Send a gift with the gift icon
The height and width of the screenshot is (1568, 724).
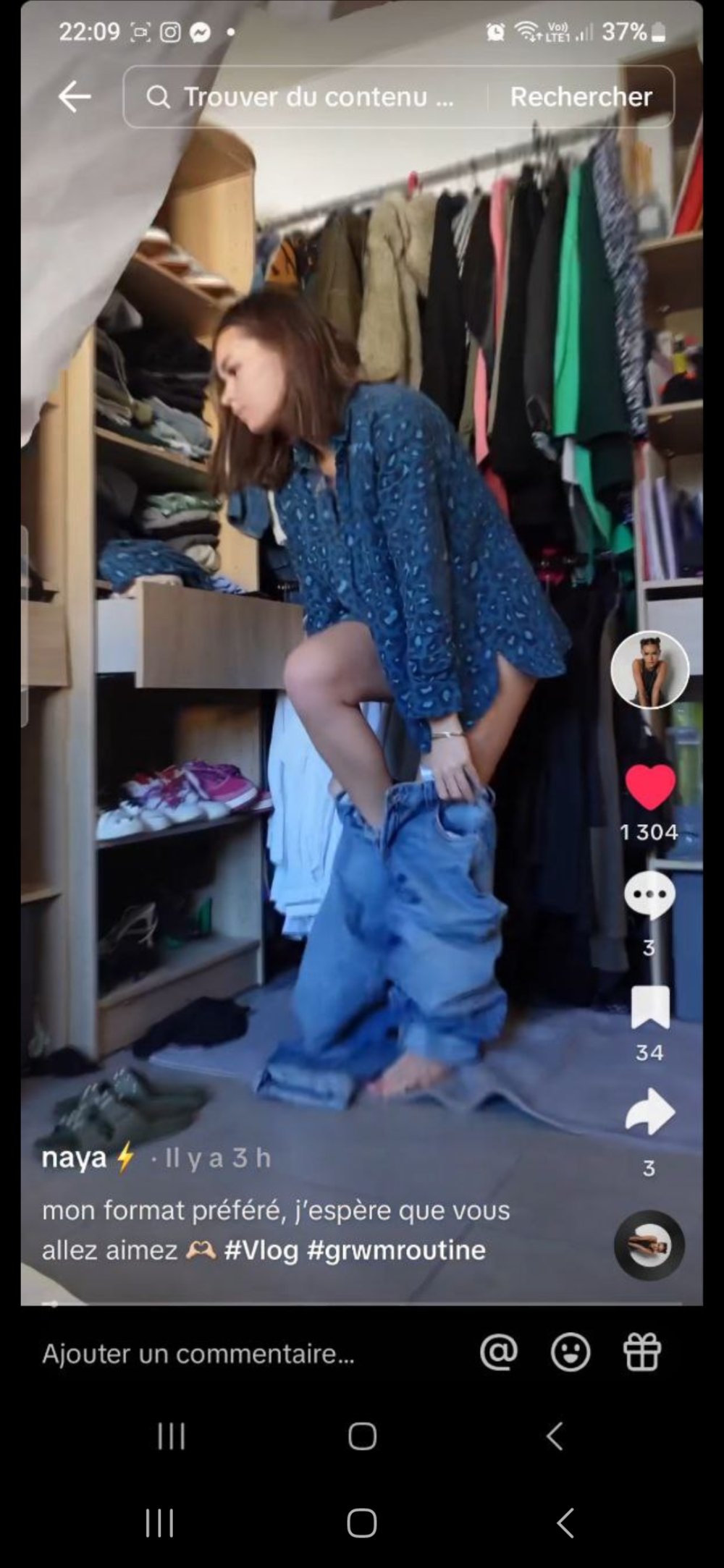pyautogui.click(x=642, y=1352)
